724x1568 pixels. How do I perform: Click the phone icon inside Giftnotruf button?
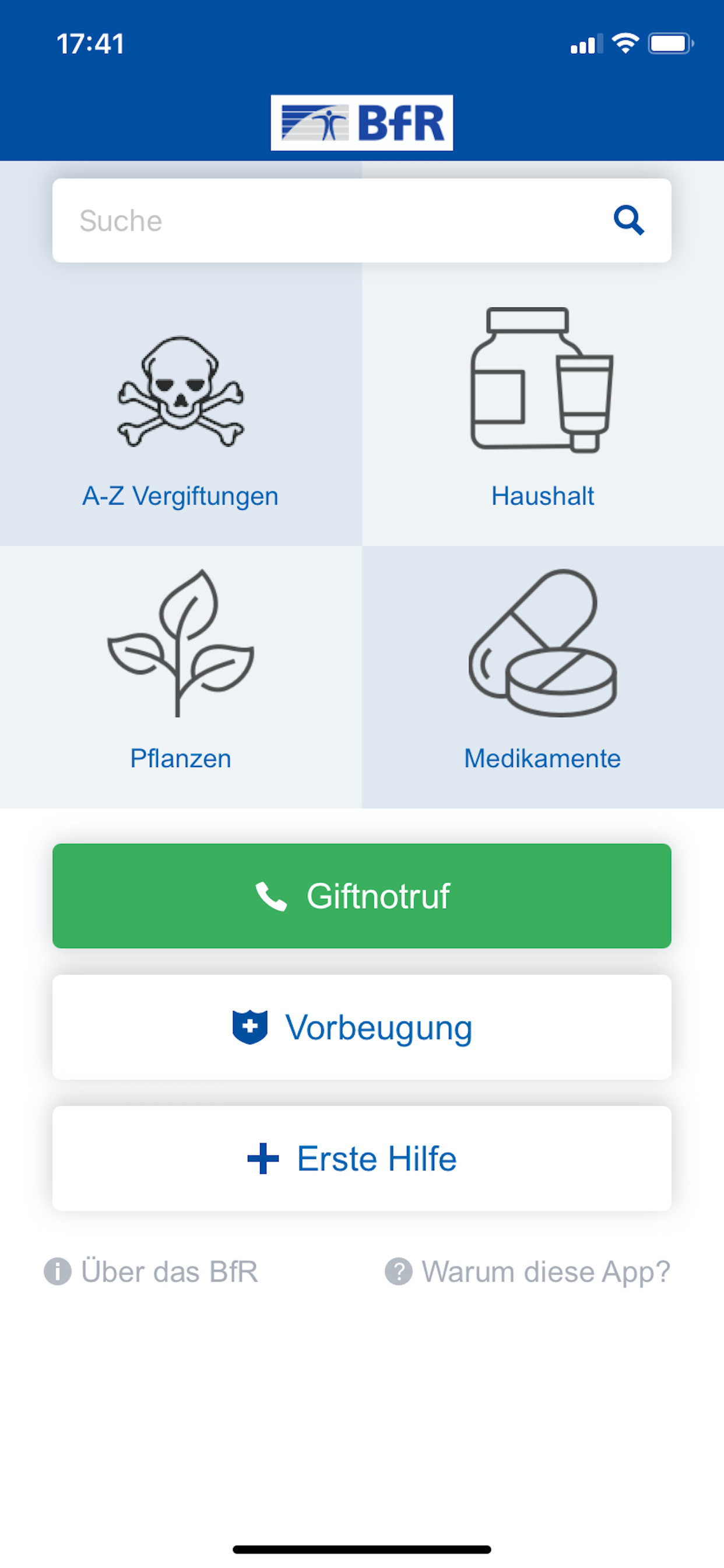[x=272, y=896]
